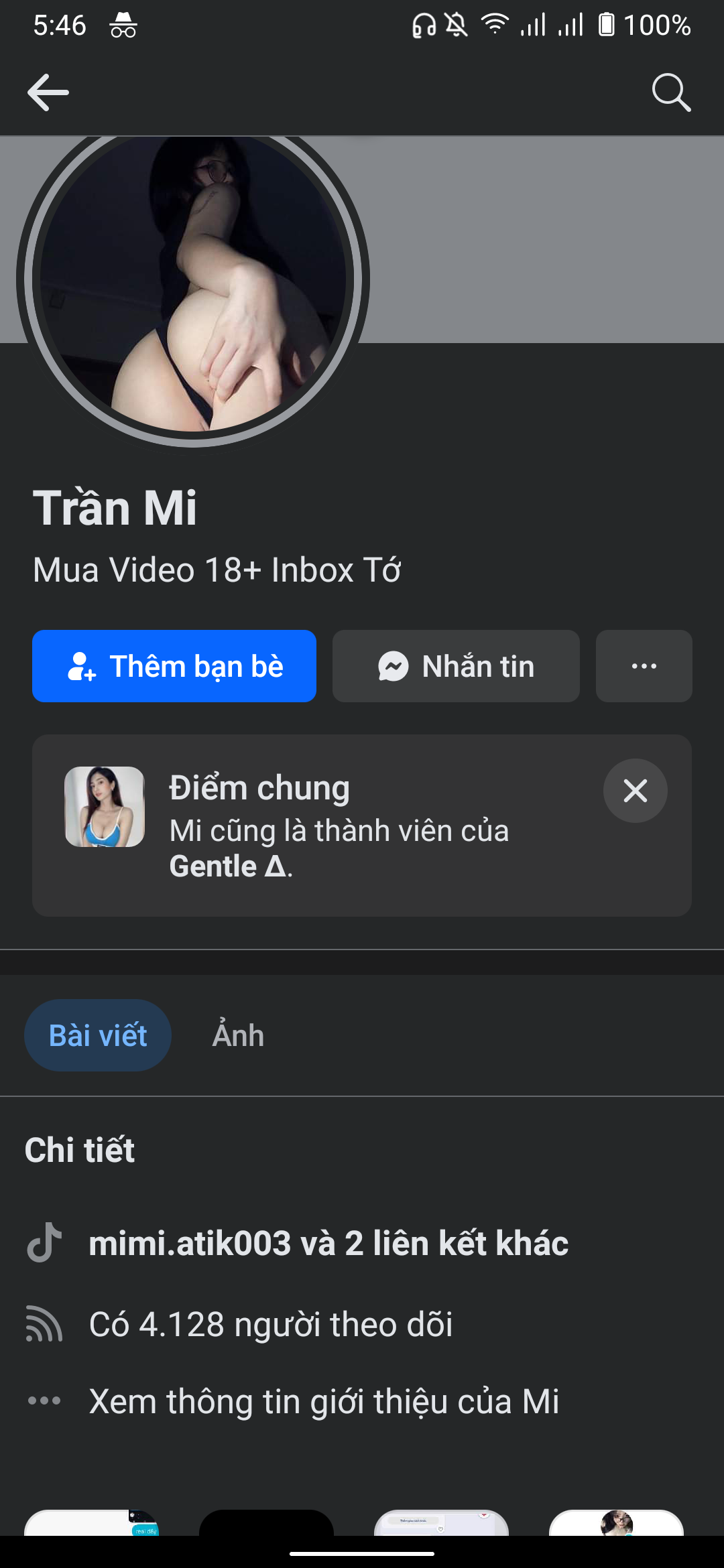Tap the followers feed icon near người theo dõi
This screenshot has width=724, height=1568.
tap(42, 1323)
